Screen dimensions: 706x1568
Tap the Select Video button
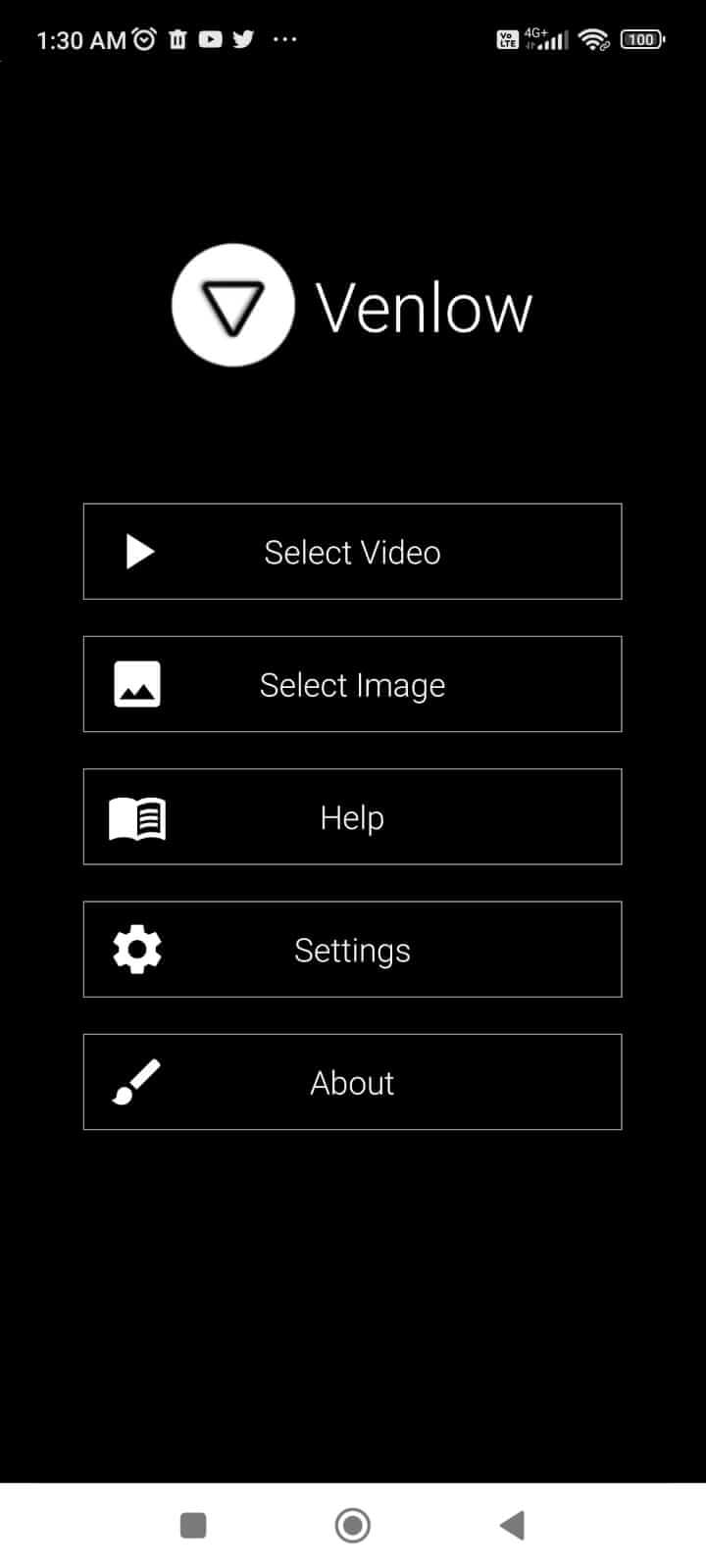point(352,552)
